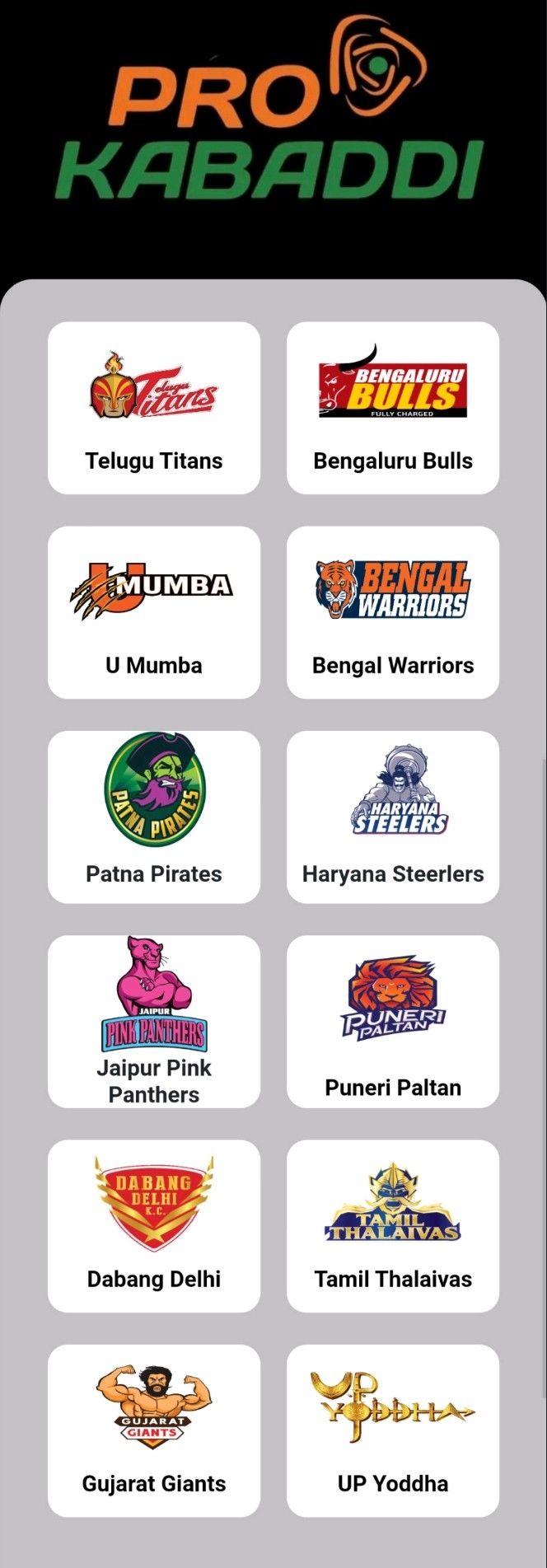Open the Patna Pirates card
This screenshot has height=1568, width=547.
click(154, 817)
